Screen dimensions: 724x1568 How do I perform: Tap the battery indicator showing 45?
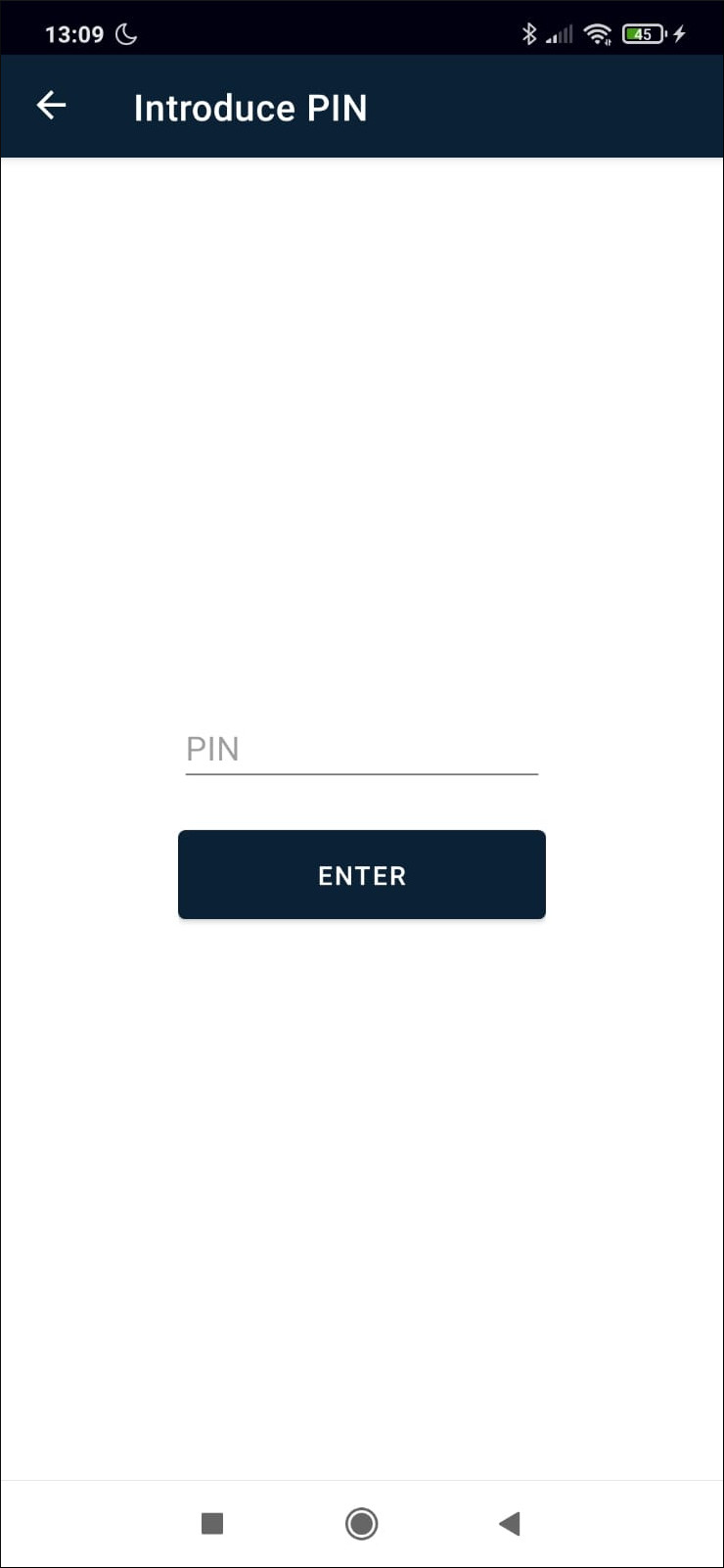643,32
